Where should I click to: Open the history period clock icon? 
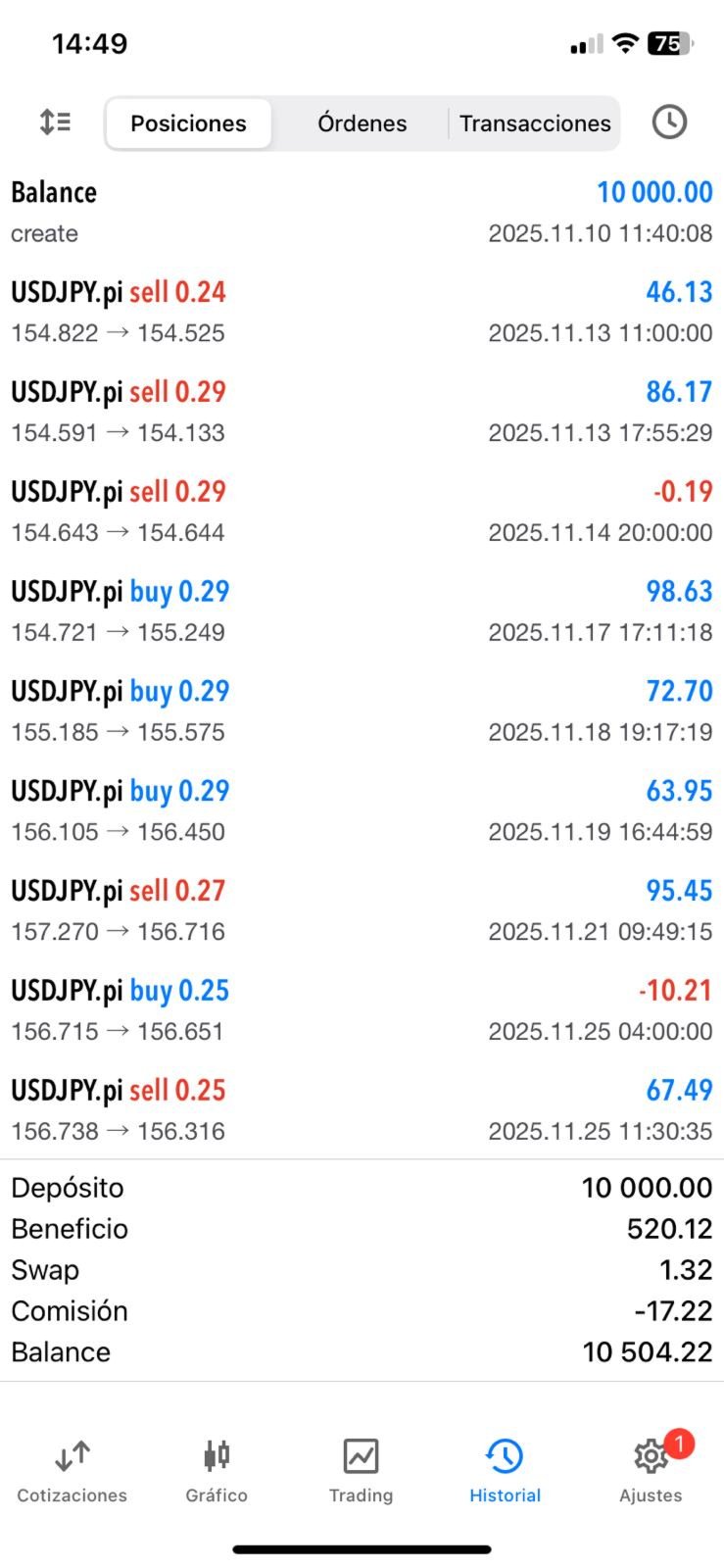click(669, 122)
